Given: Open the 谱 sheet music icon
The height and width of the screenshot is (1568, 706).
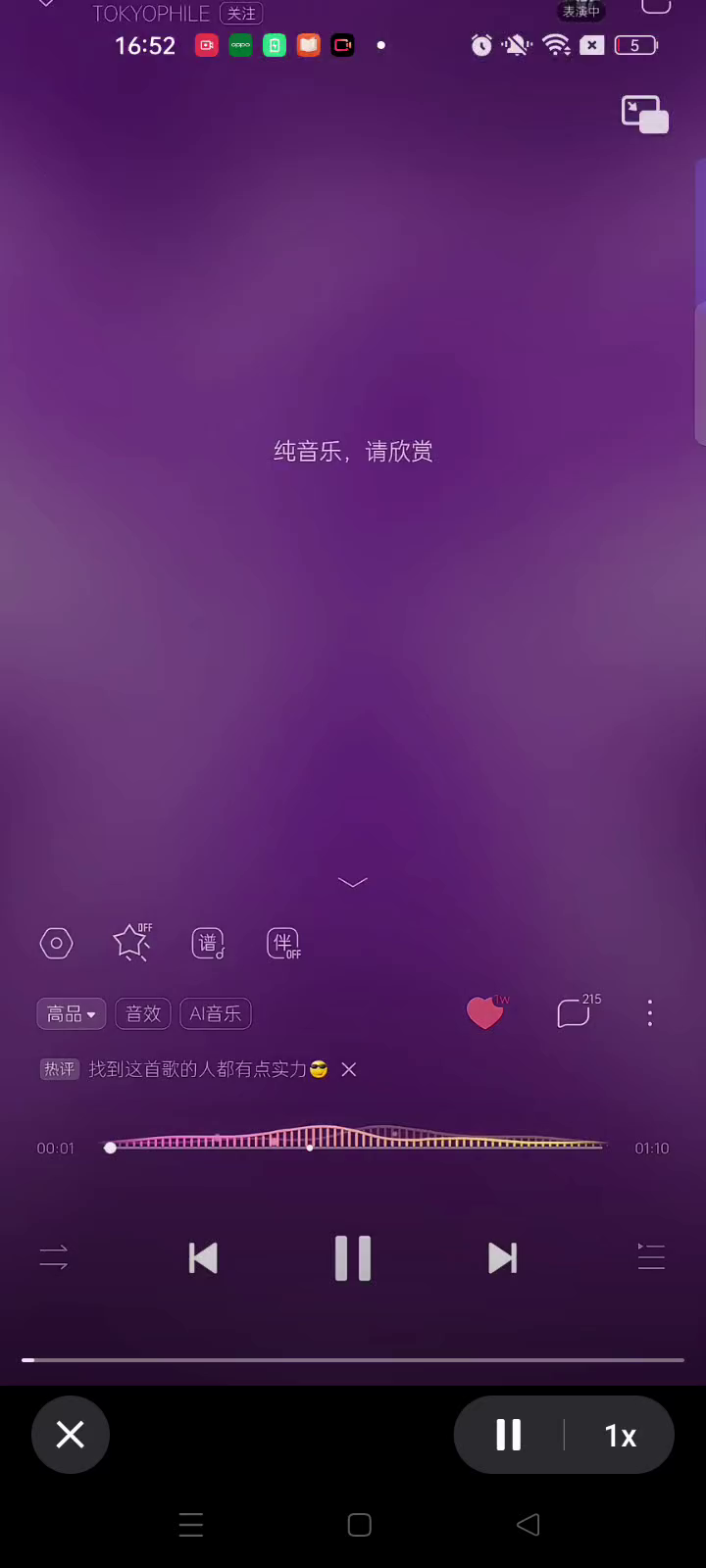Looking at the screenshot, I should coord(208,944).
